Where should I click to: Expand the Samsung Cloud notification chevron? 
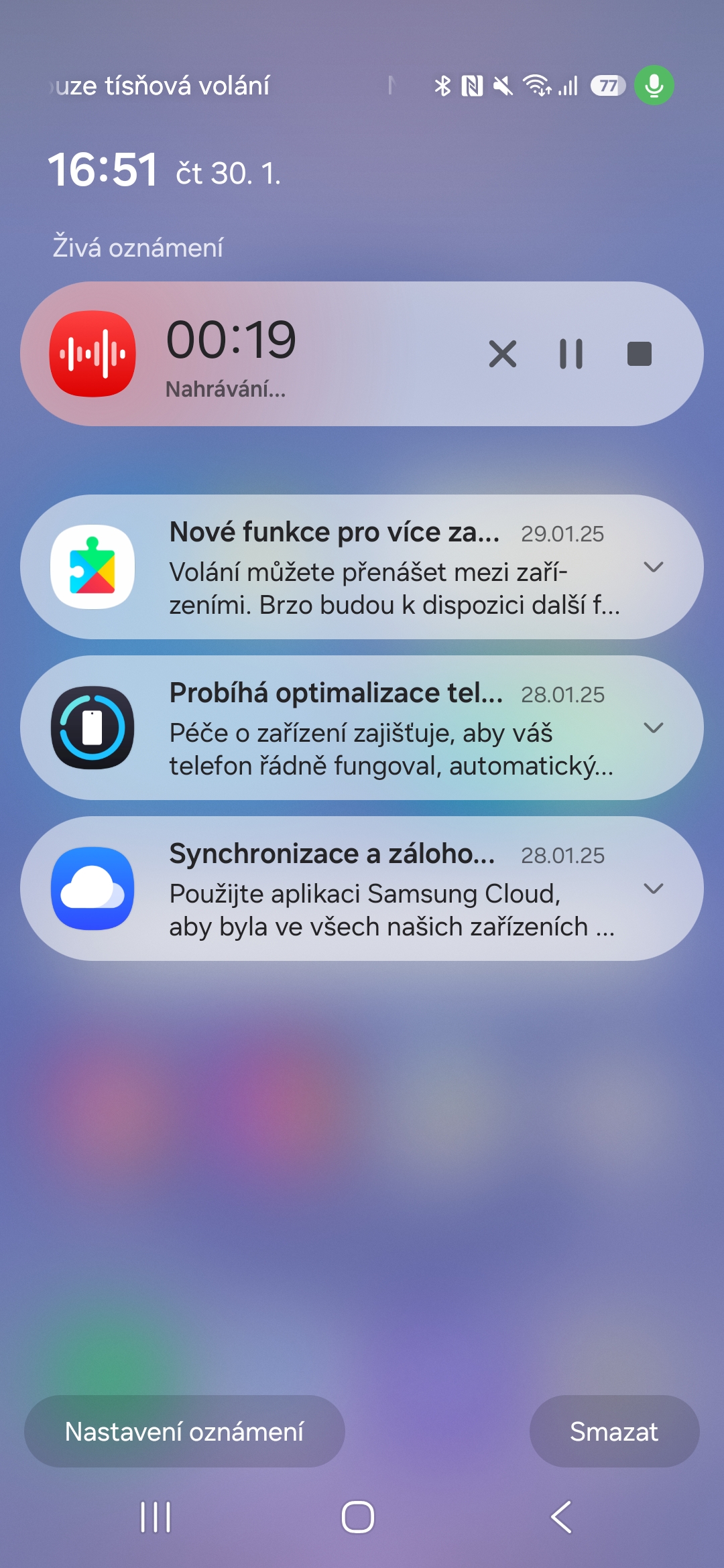click(654, 889)
